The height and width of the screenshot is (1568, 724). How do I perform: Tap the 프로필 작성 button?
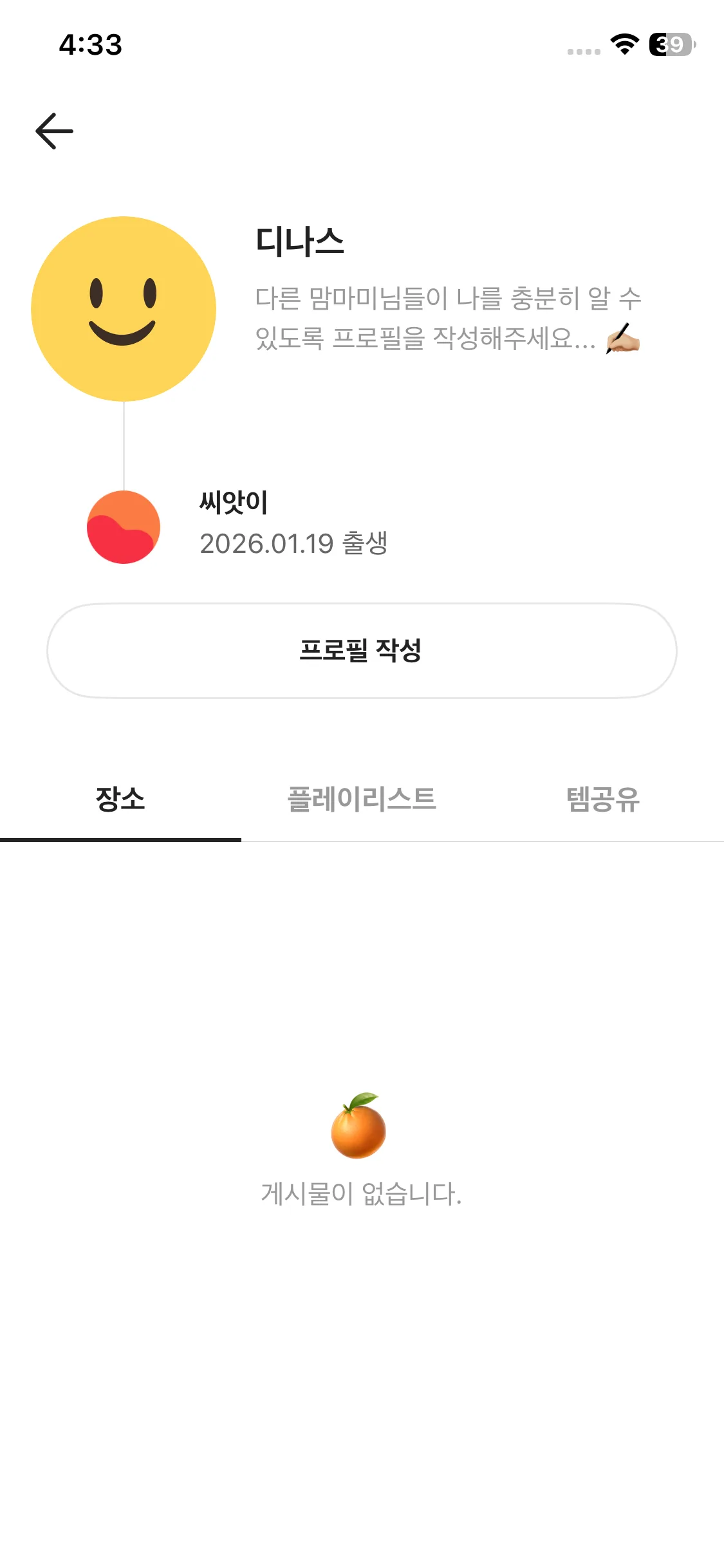tap(362, 651)
